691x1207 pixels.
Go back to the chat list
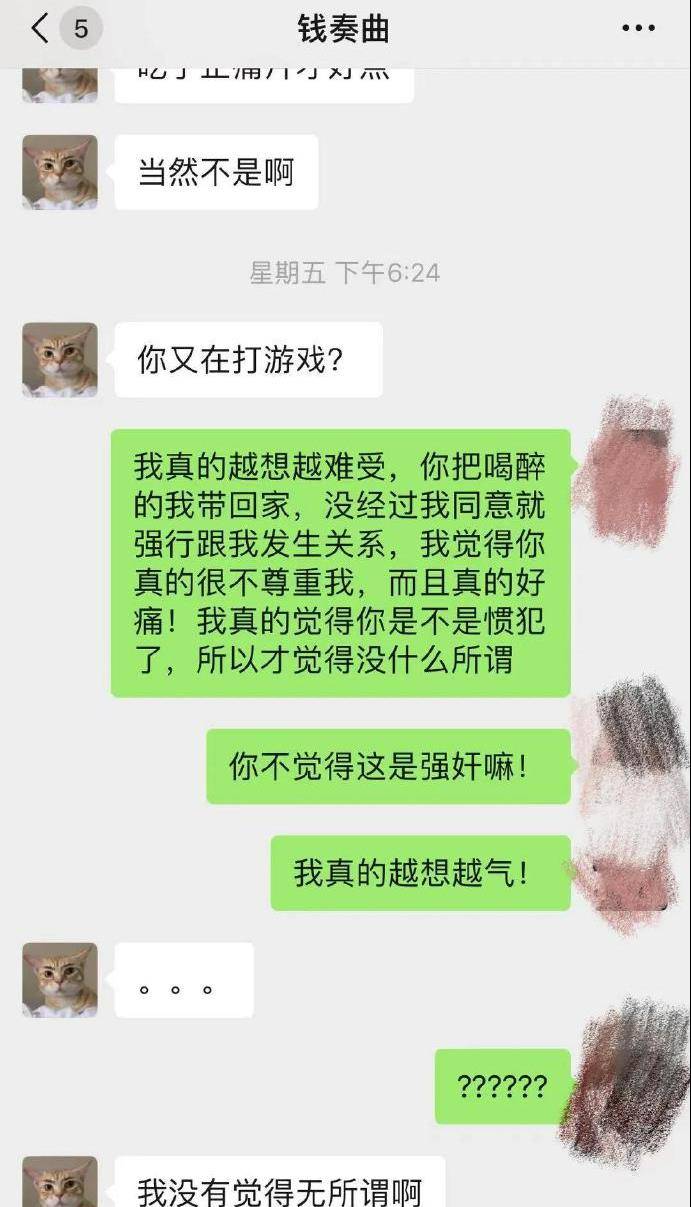coord(40,29)
